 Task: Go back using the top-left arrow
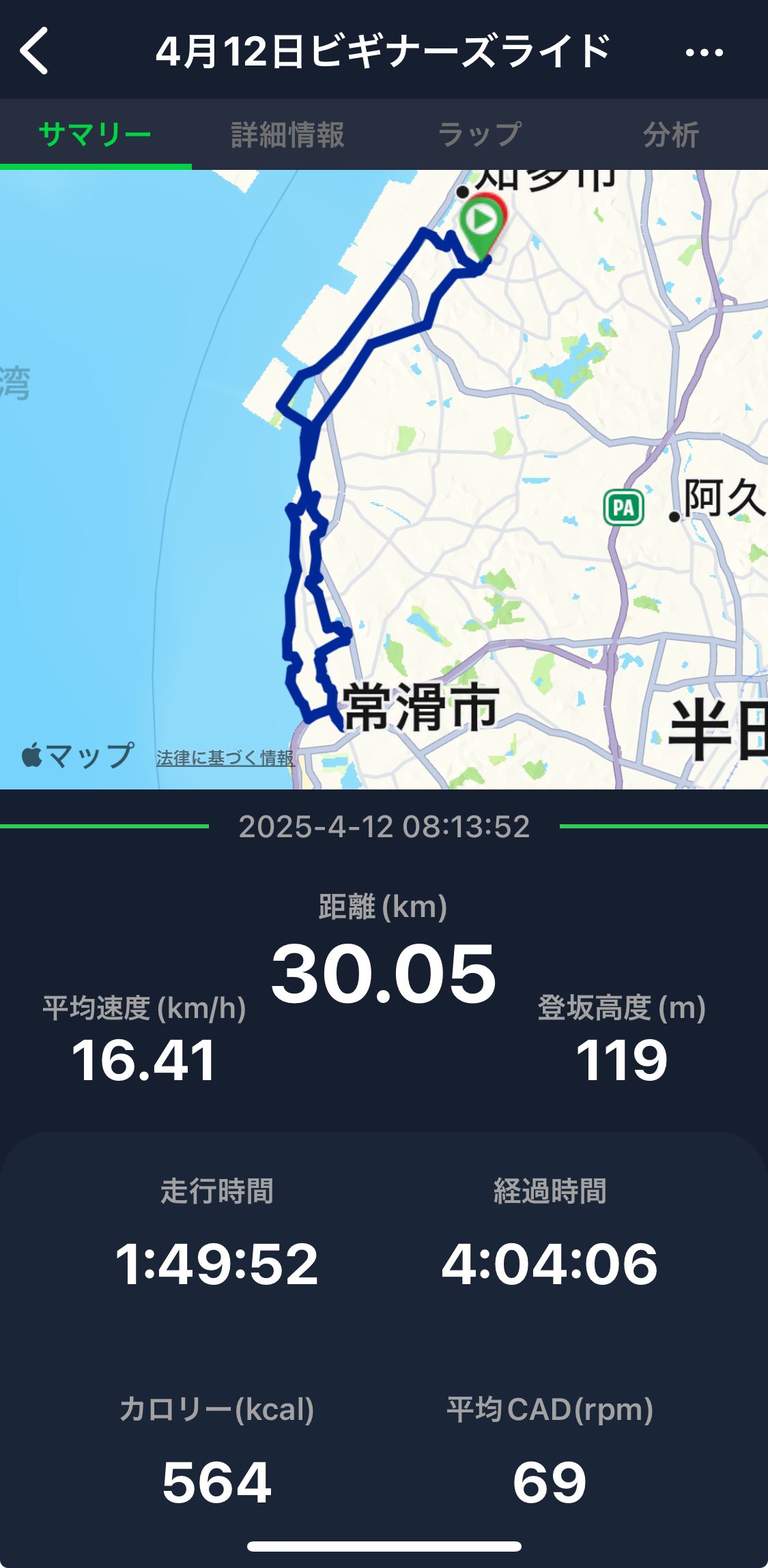click(x=34, y=51)
